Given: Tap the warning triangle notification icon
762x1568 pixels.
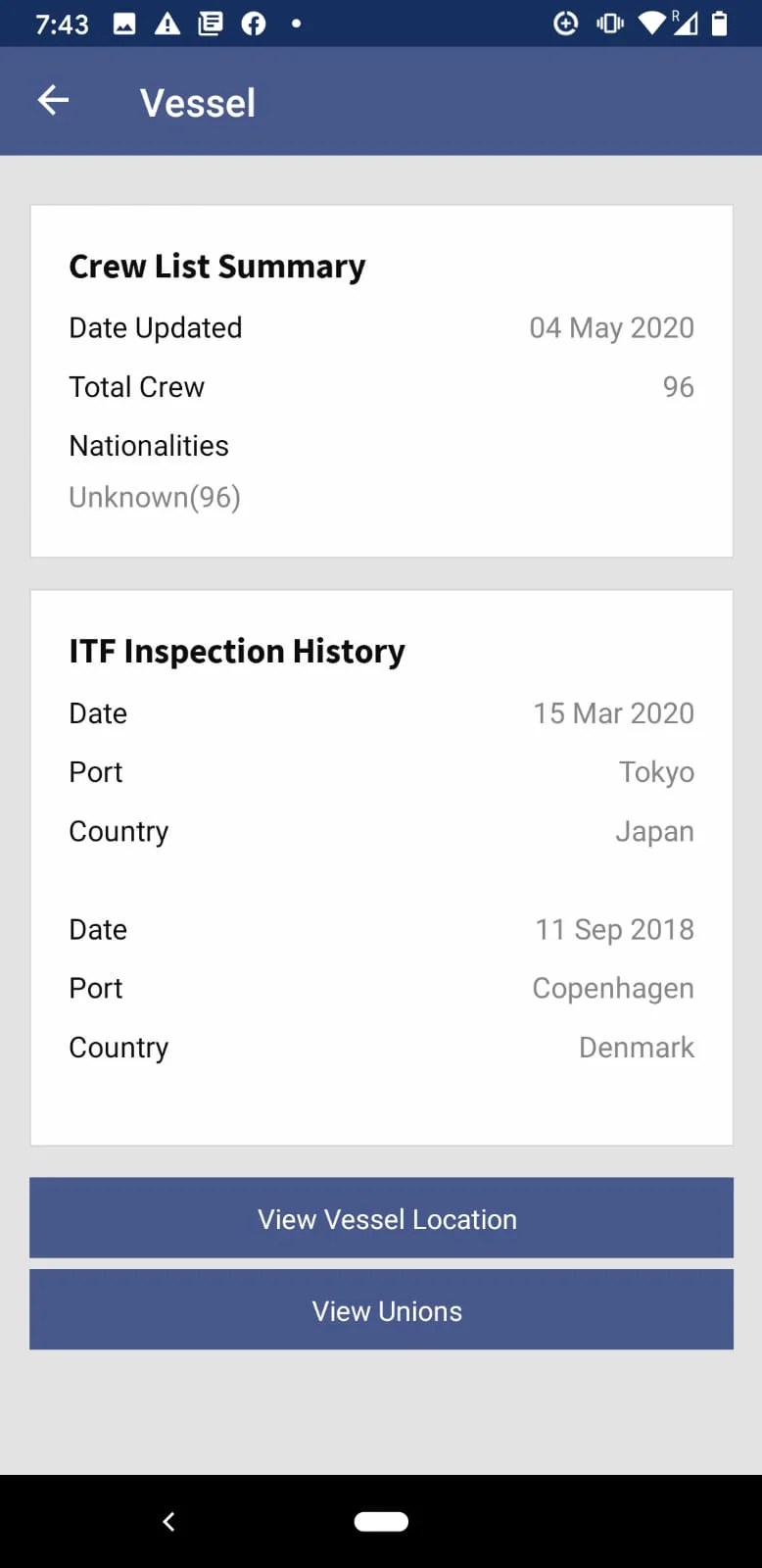Looking at the screenshot, I should [x=167, y=23].
